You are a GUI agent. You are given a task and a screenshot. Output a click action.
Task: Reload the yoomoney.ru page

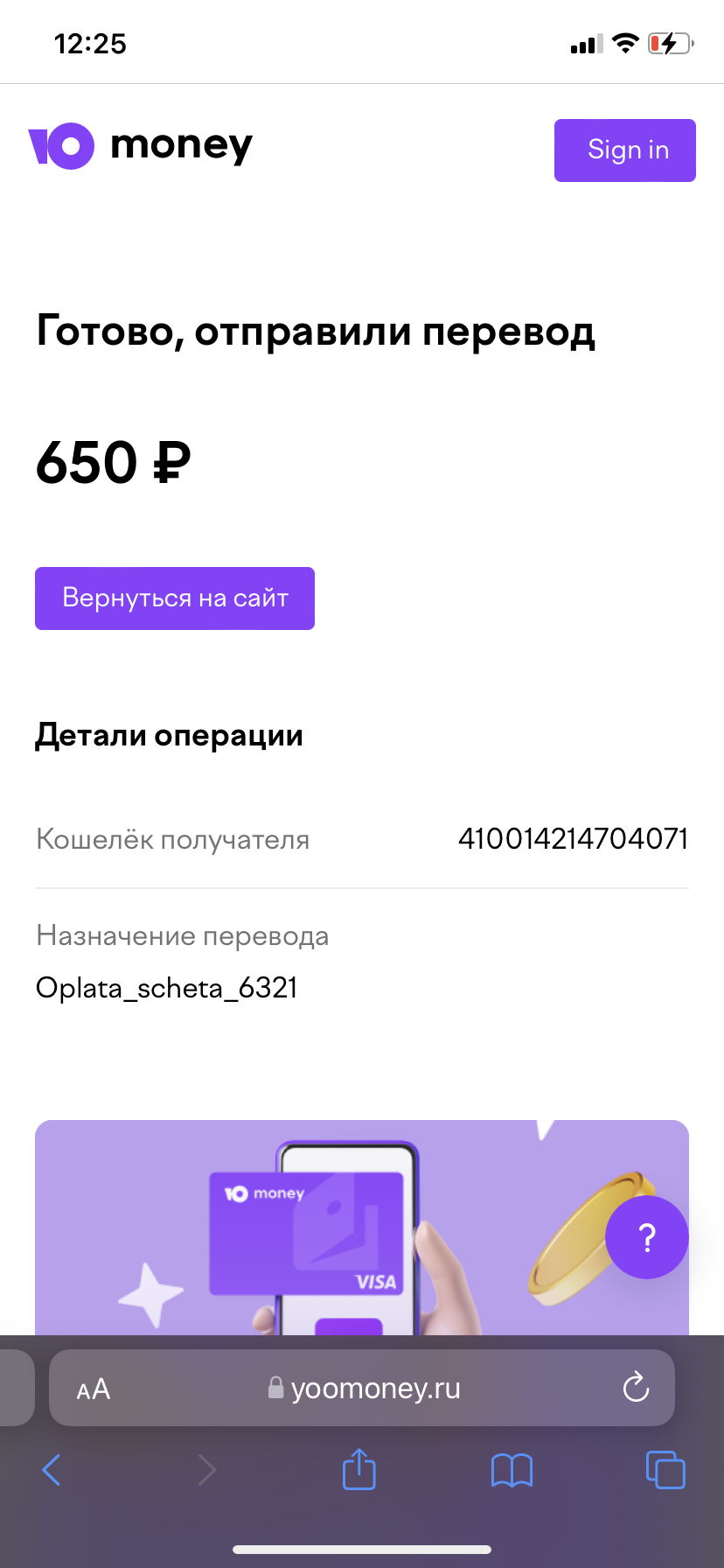[x=636, y=1388]
